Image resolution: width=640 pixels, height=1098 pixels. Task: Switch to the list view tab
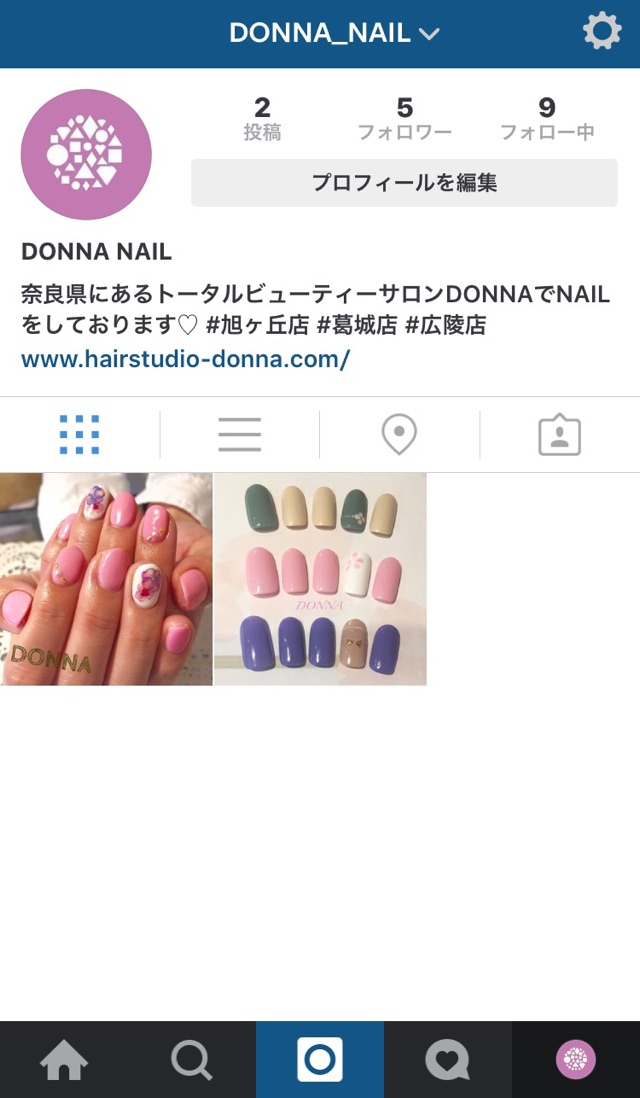click(x=239, y=435)
